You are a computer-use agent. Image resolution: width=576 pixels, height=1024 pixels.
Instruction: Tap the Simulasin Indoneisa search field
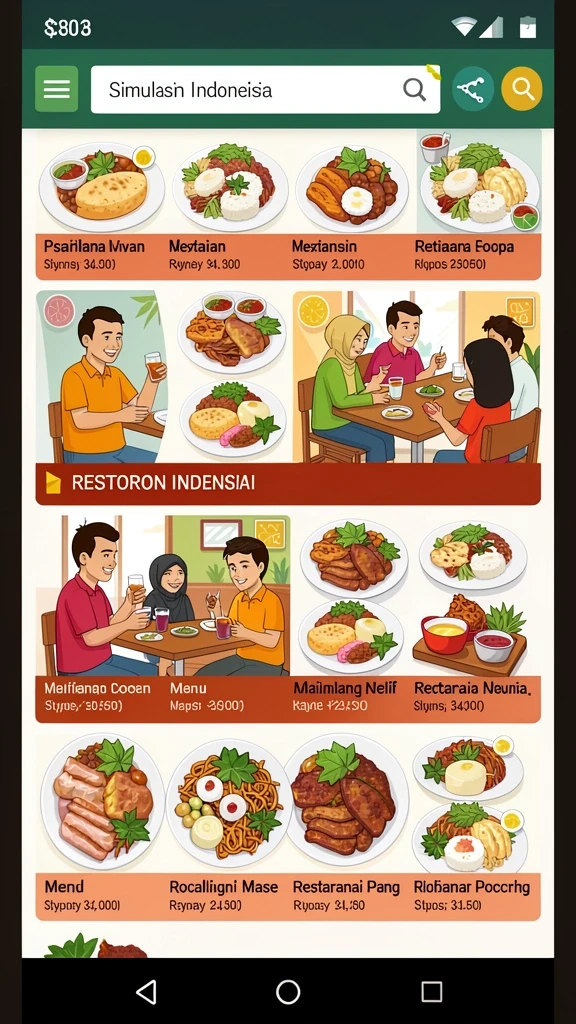point(265,89)
